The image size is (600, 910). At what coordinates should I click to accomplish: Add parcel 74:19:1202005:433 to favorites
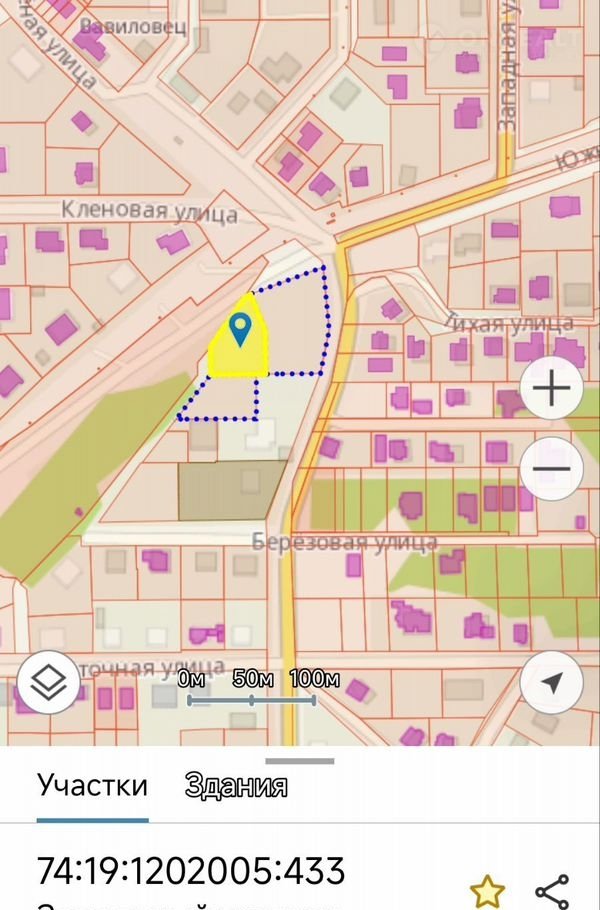pyautogui.click(x=487, y=888)
